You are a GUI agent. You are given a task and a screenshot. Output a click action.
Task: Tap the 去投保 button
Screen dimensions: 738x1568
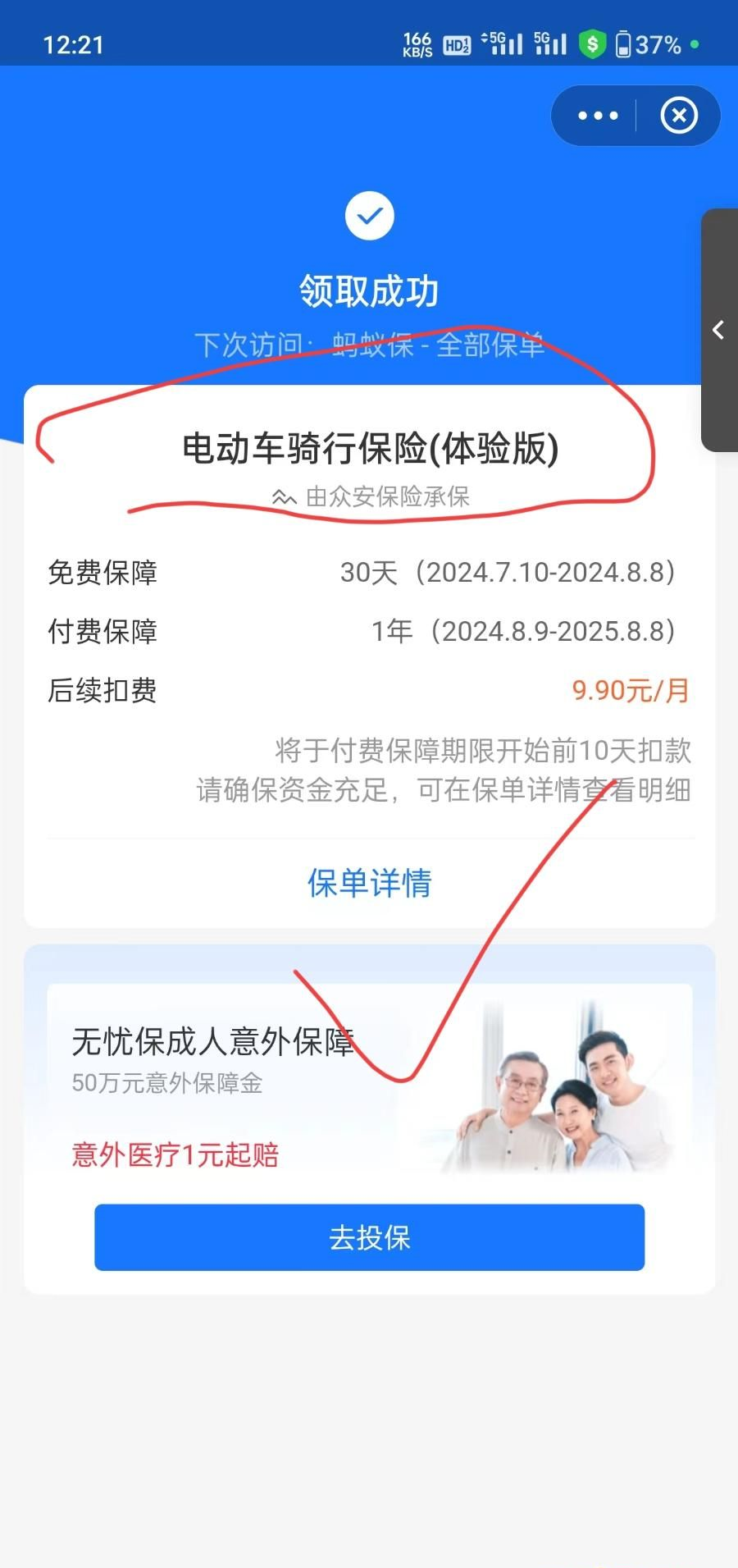[x=369, y=1237]
